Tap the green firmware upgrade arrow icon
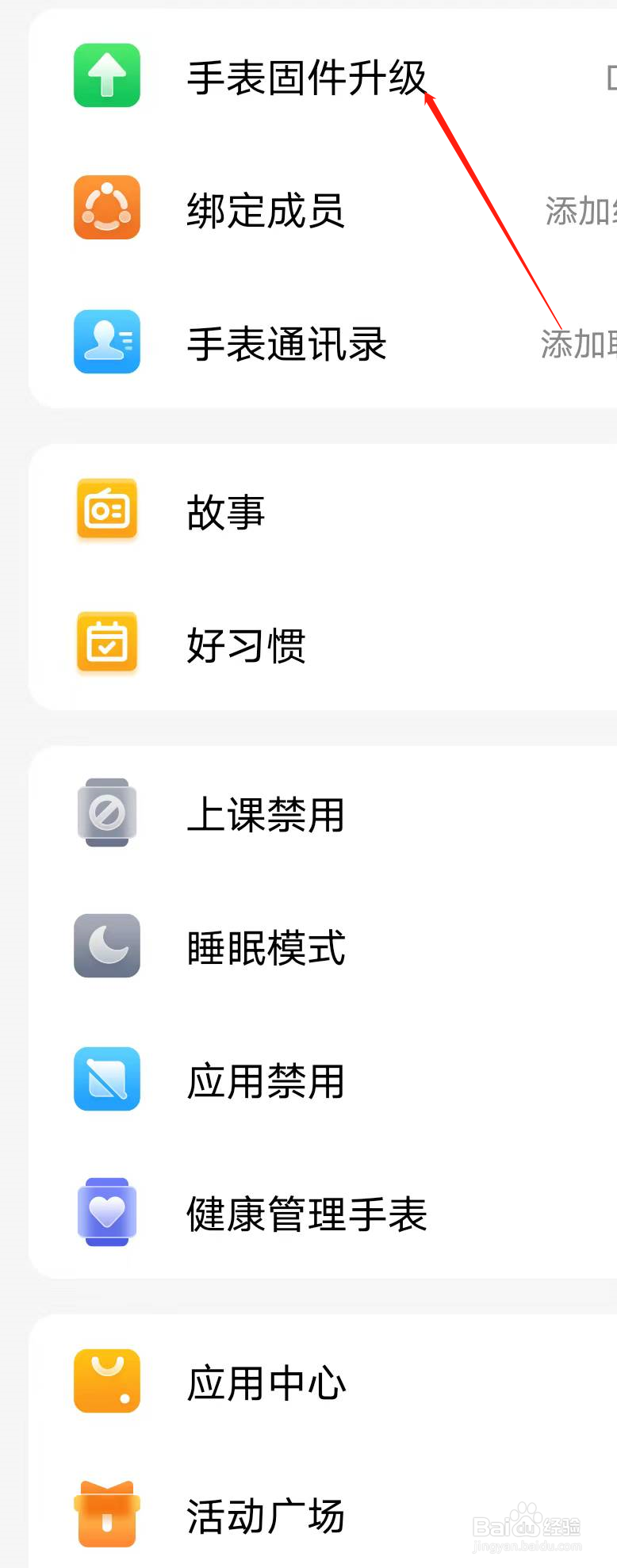The image size is (617, 1568). (x=106, y=75)
